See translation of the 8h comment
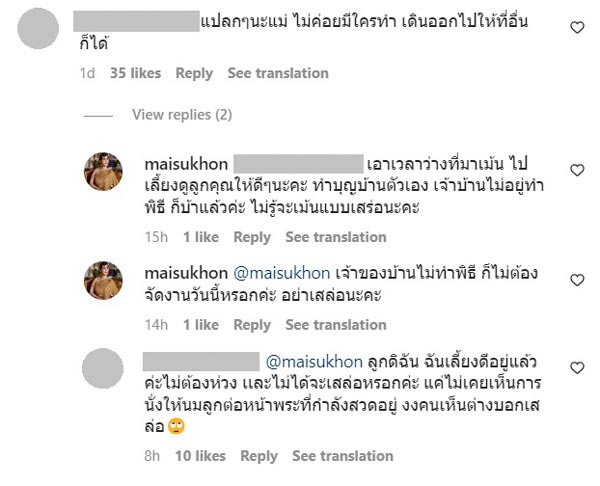The height and width of the screenshot is (486, 600). click(x=343, y=456)
